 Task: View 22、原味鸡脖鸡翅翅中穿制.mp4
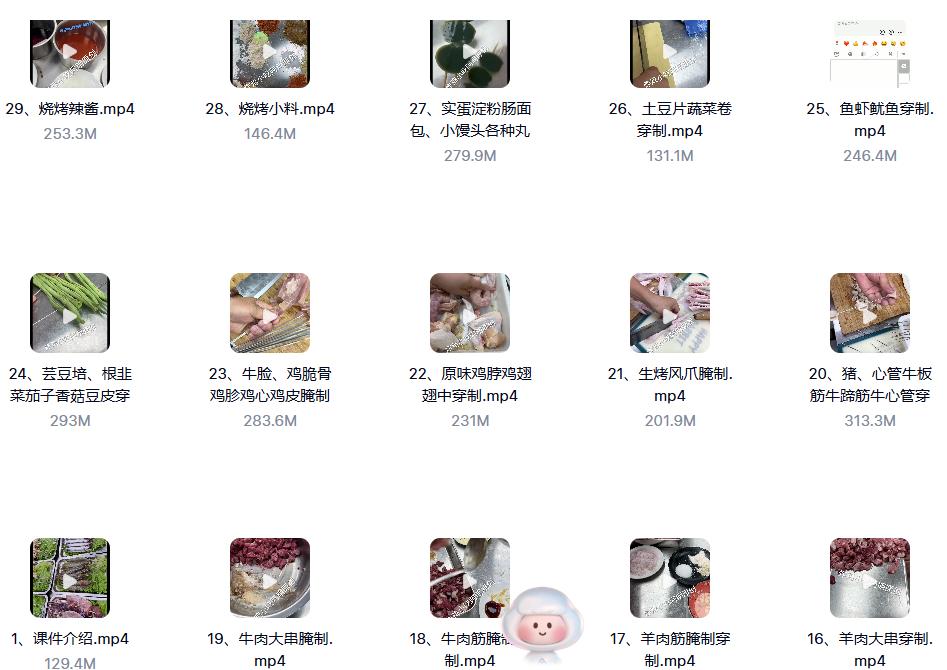coord(470,314)
